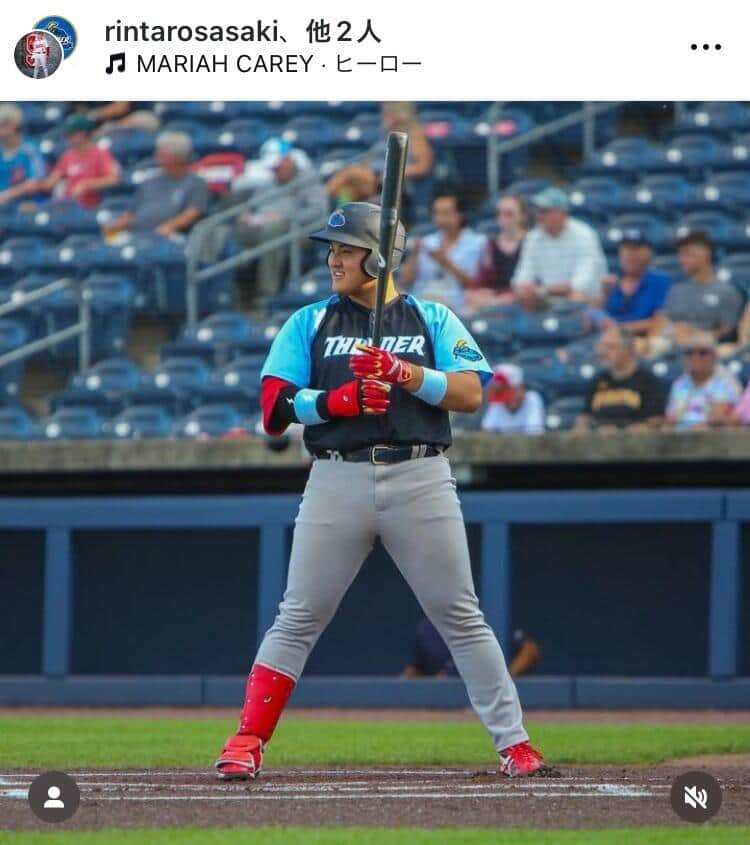Unmute the post sound
The height and width of the screenshot is (845, 750).
point(695,796)
